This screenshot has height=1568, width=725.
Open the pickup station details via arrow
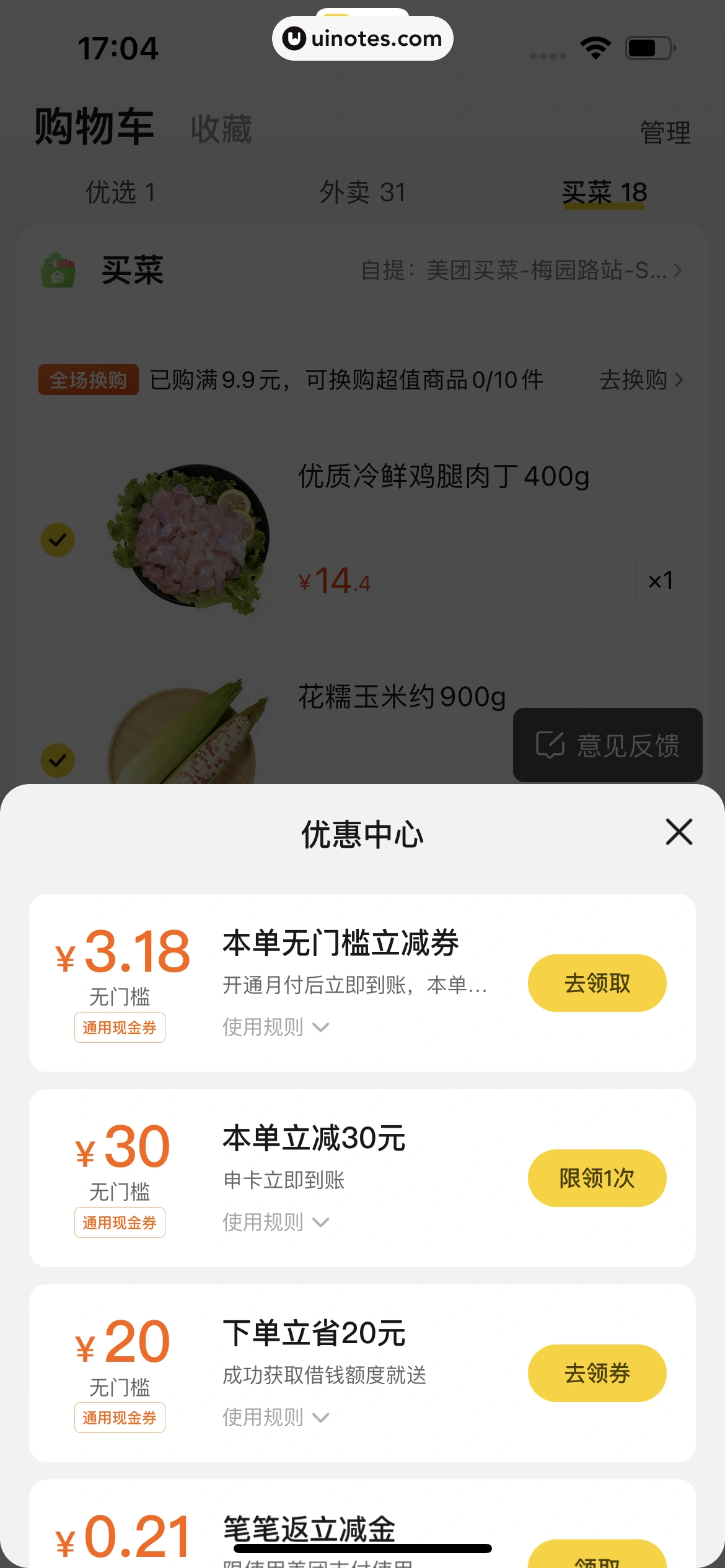(x=677, y=271)
